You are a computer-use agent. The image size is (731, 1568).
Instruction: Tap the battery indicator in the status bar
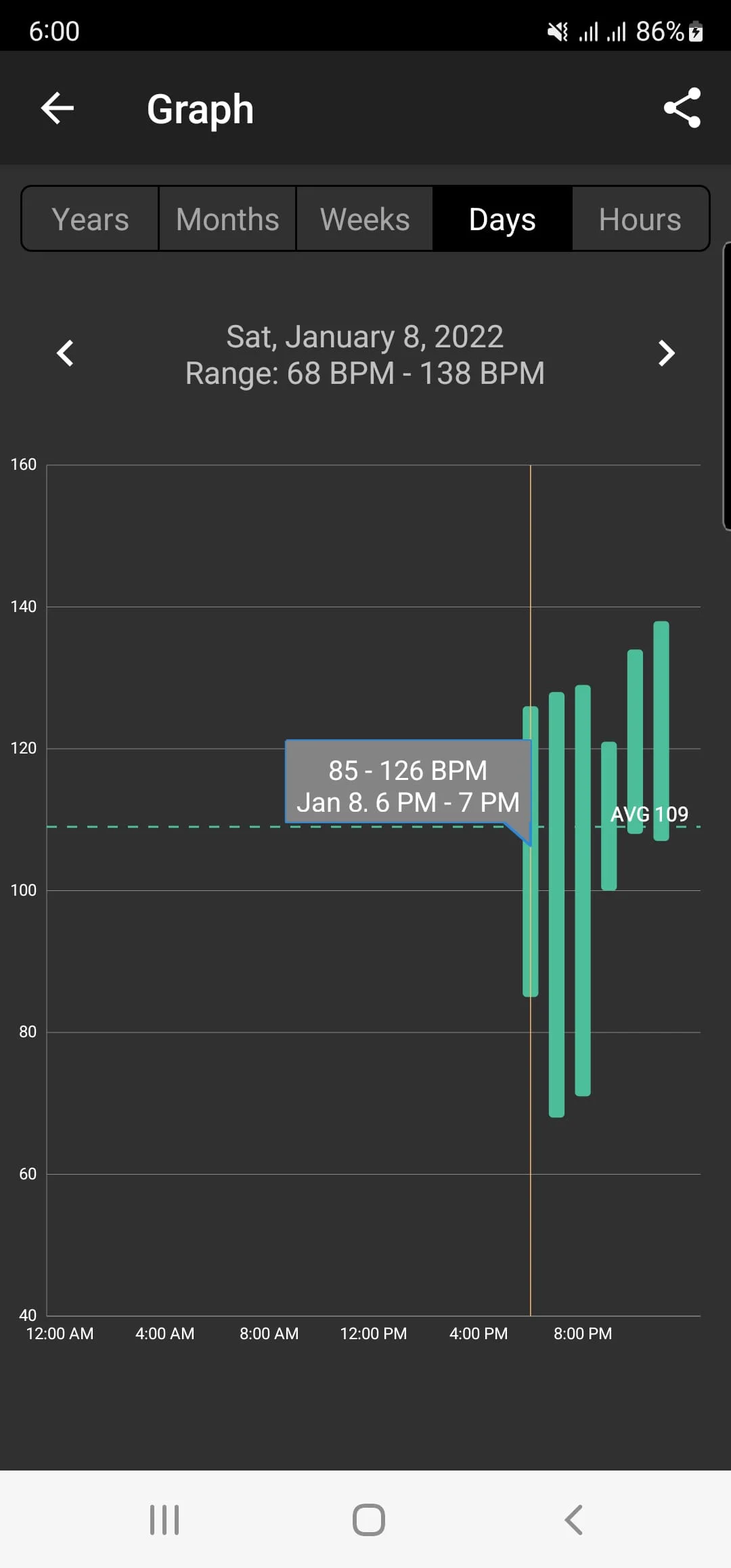click(694, 30)
